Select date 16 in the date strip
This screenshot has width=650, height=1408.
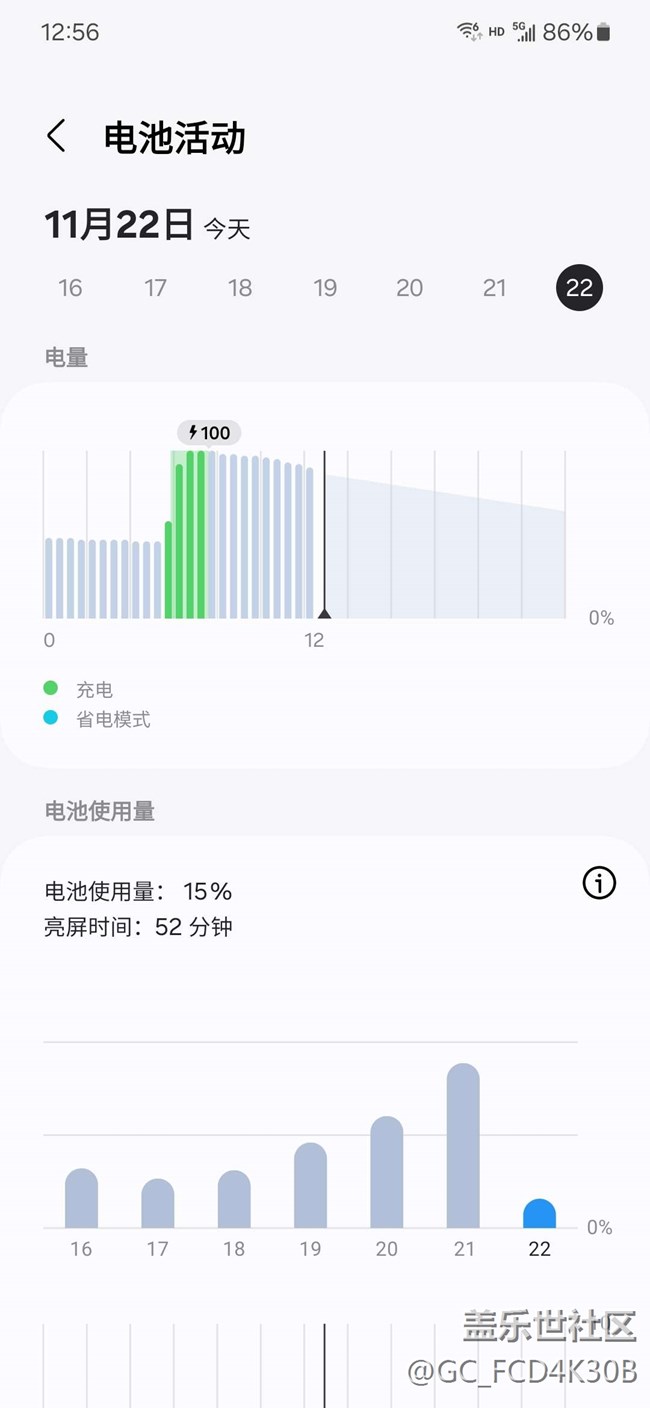pyautogui.click(x=70, y=288)
